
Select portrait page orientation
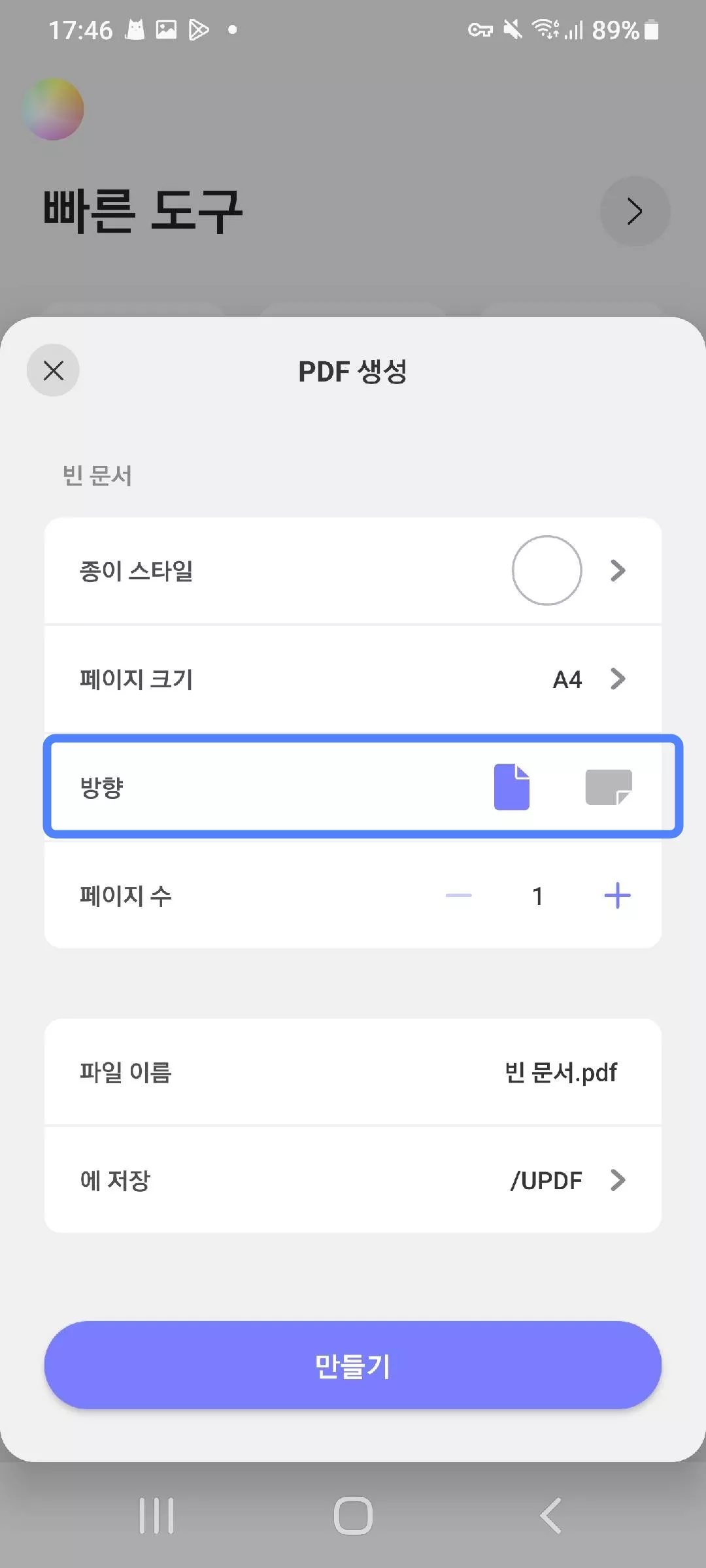(x=511, y=787)
